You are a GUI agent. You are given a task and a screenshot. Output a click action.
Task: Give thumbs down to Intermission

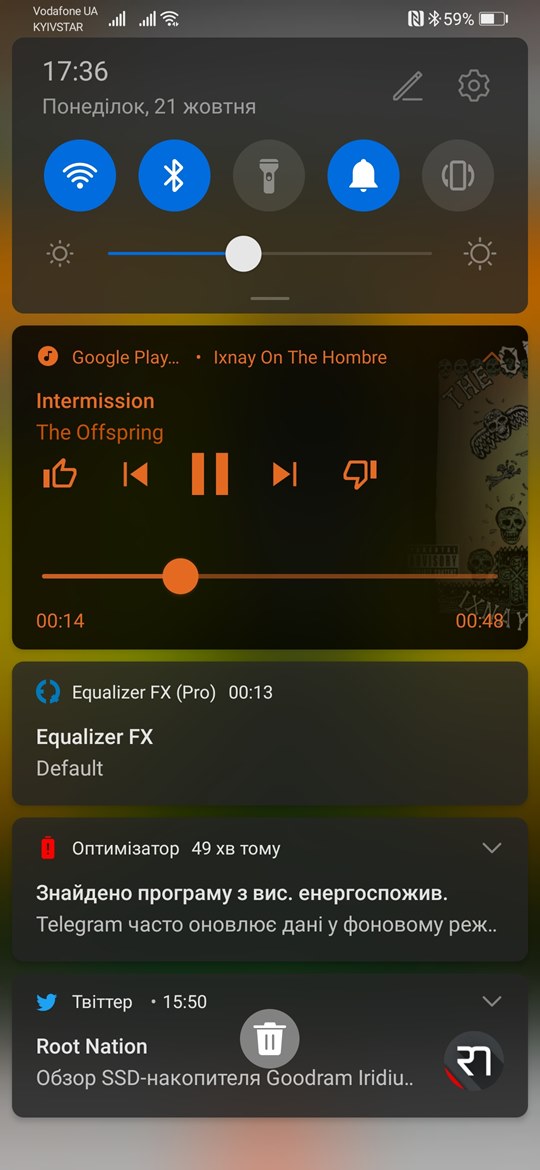(360, 474)
